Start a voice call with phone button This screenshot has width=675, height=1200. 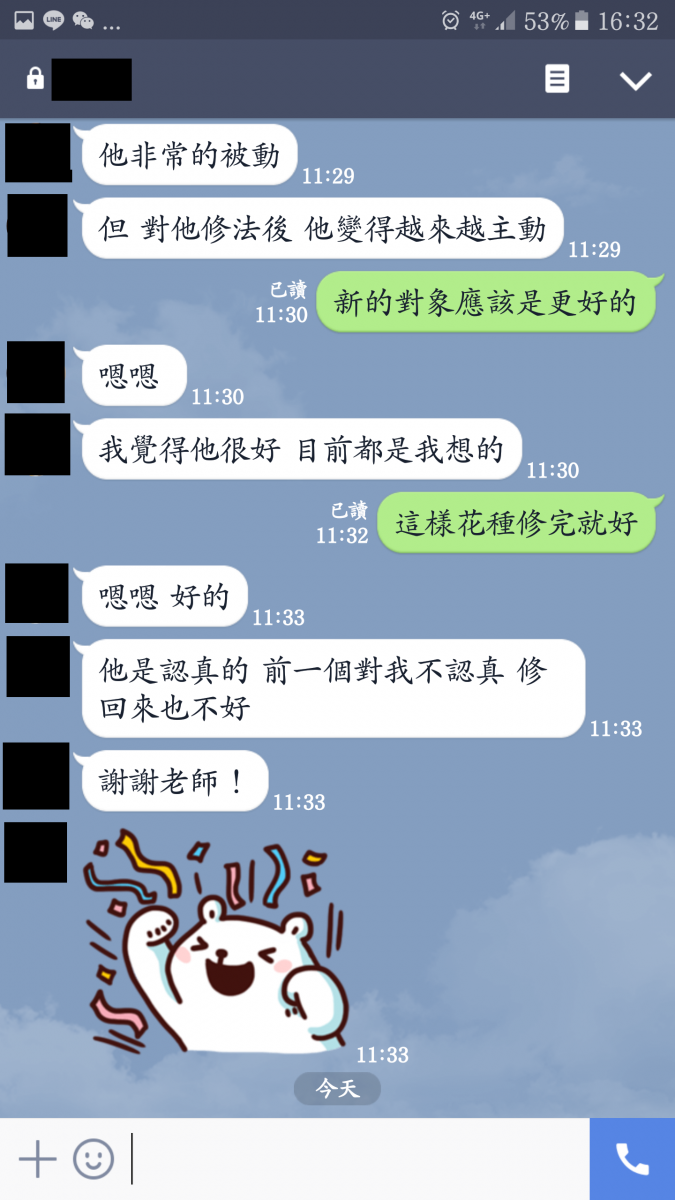pos(632,1159)
